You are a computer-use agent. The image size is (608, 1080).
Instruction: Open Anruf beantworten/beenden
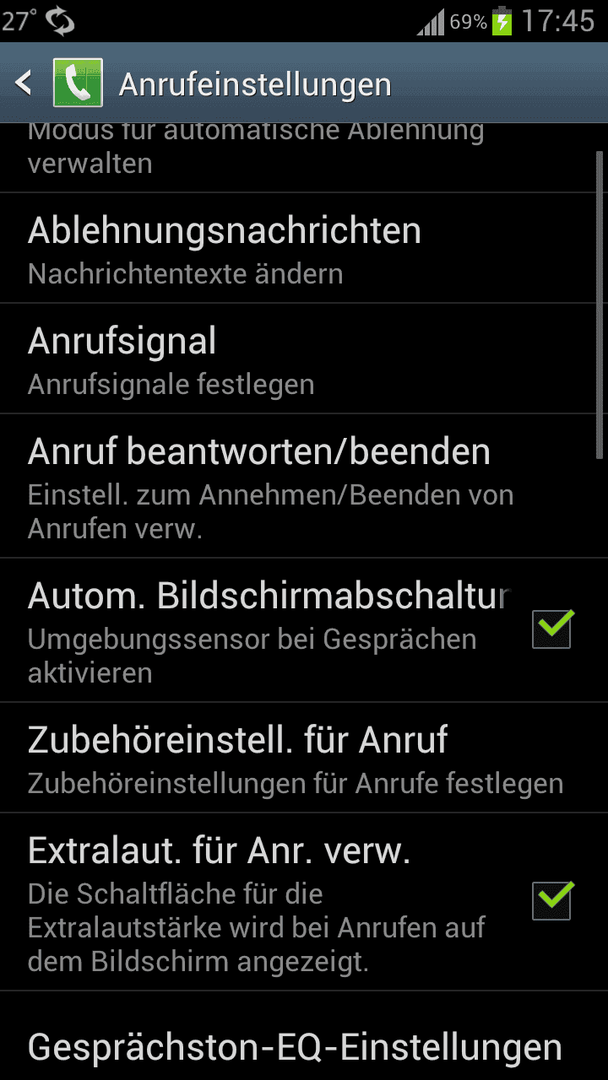304,486
